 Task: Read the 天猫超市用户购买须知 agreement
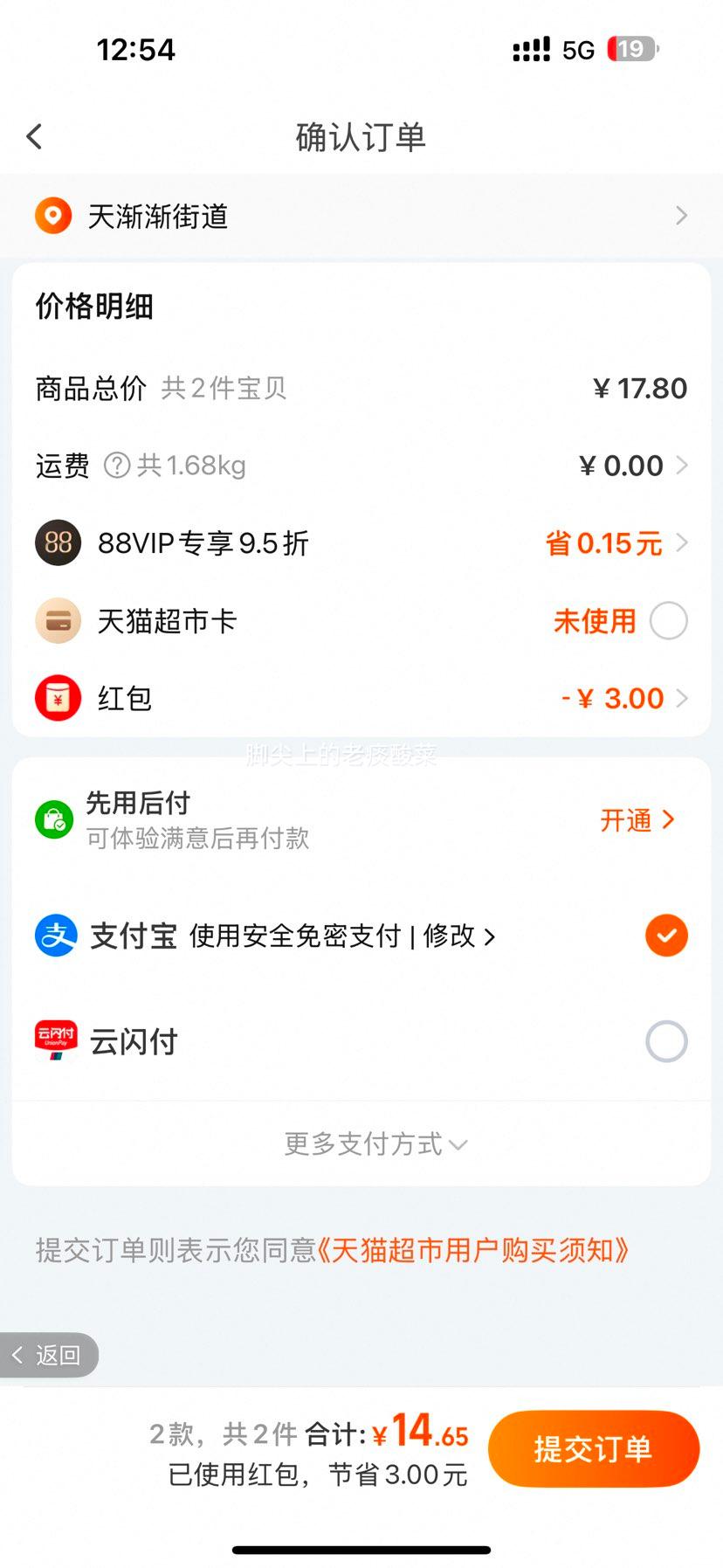[472, 1250]
